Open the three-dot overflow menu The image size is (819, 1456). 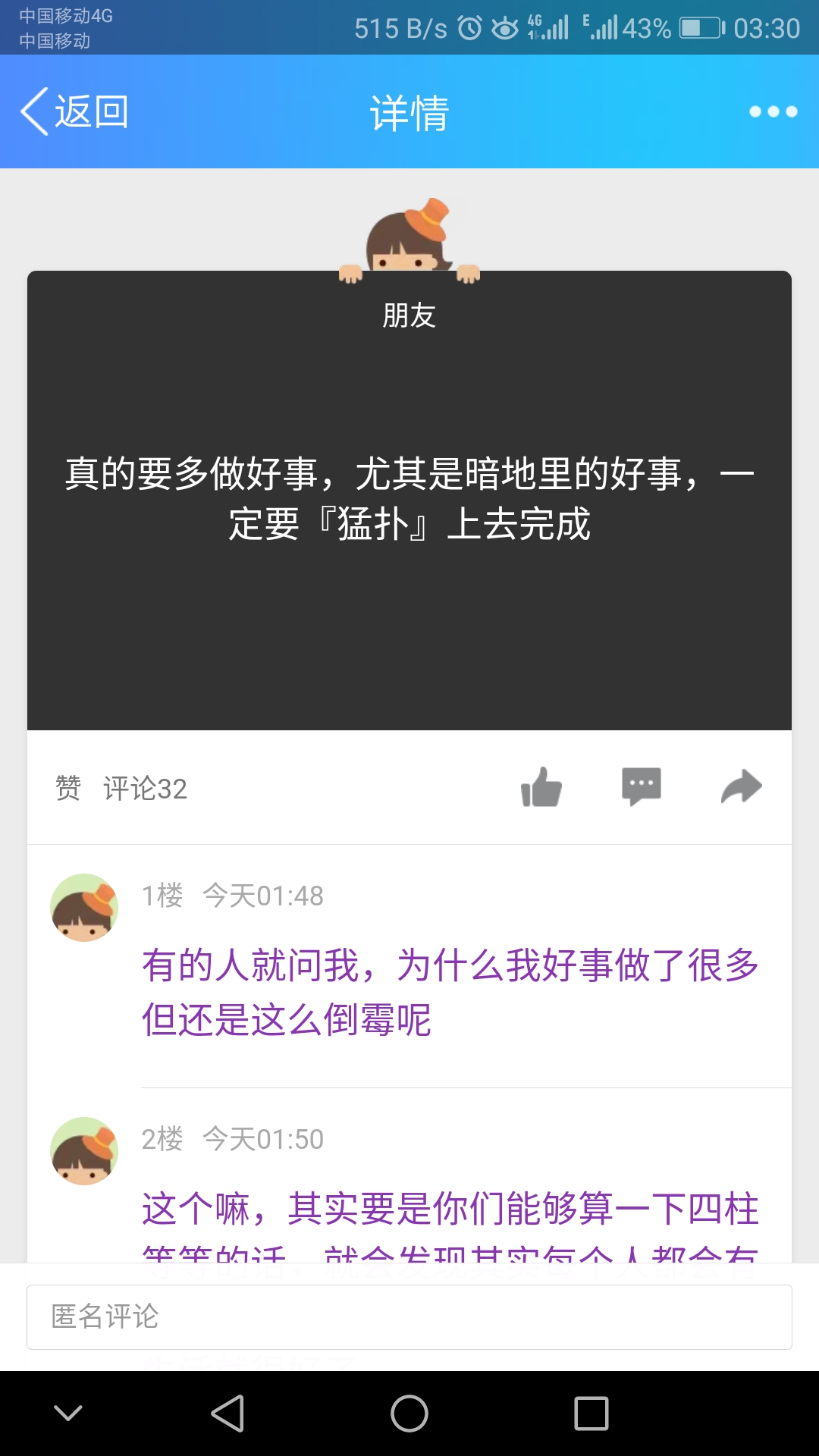pyautogui.click(x=773, y=111)
